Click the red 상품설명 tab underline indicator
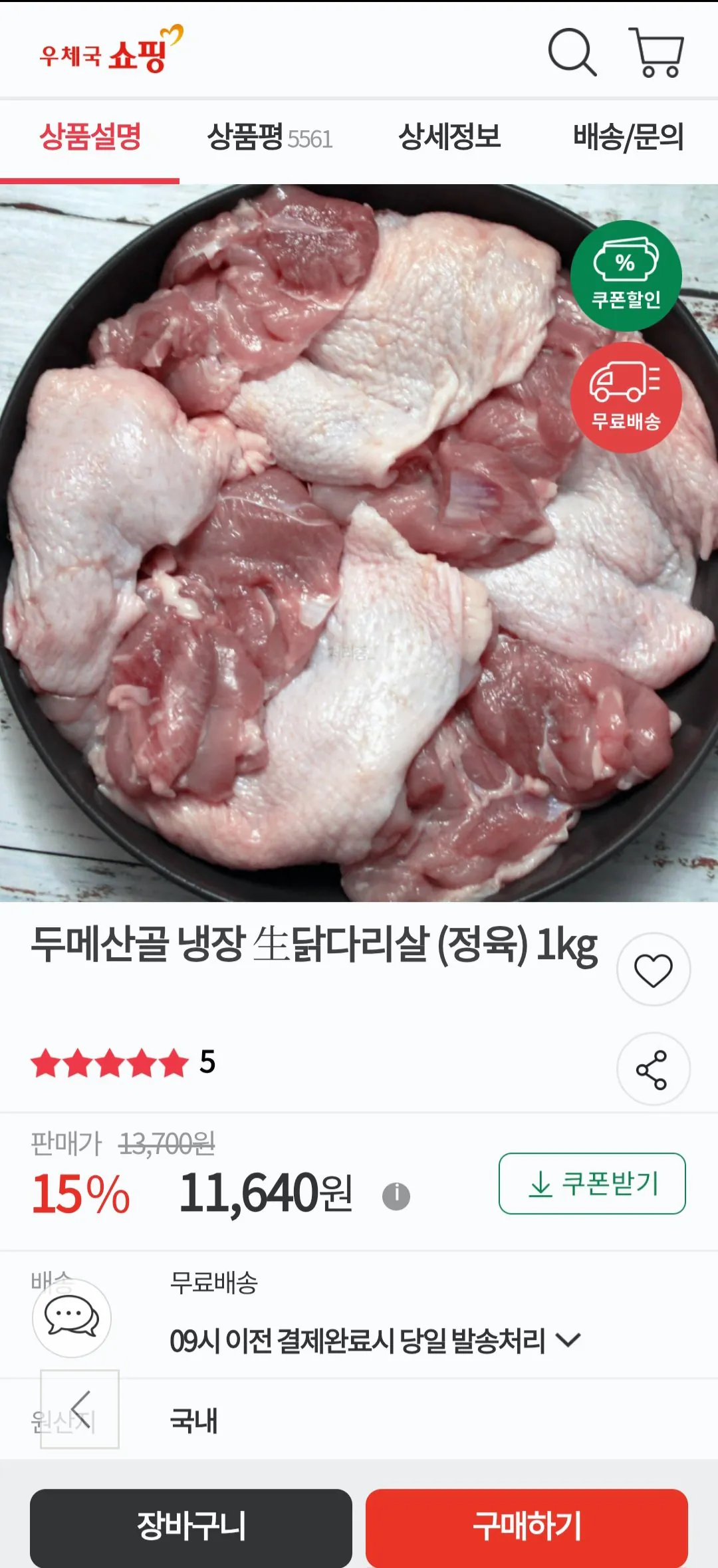Viewport: 718px width, 1568px height. pos(90,178)
